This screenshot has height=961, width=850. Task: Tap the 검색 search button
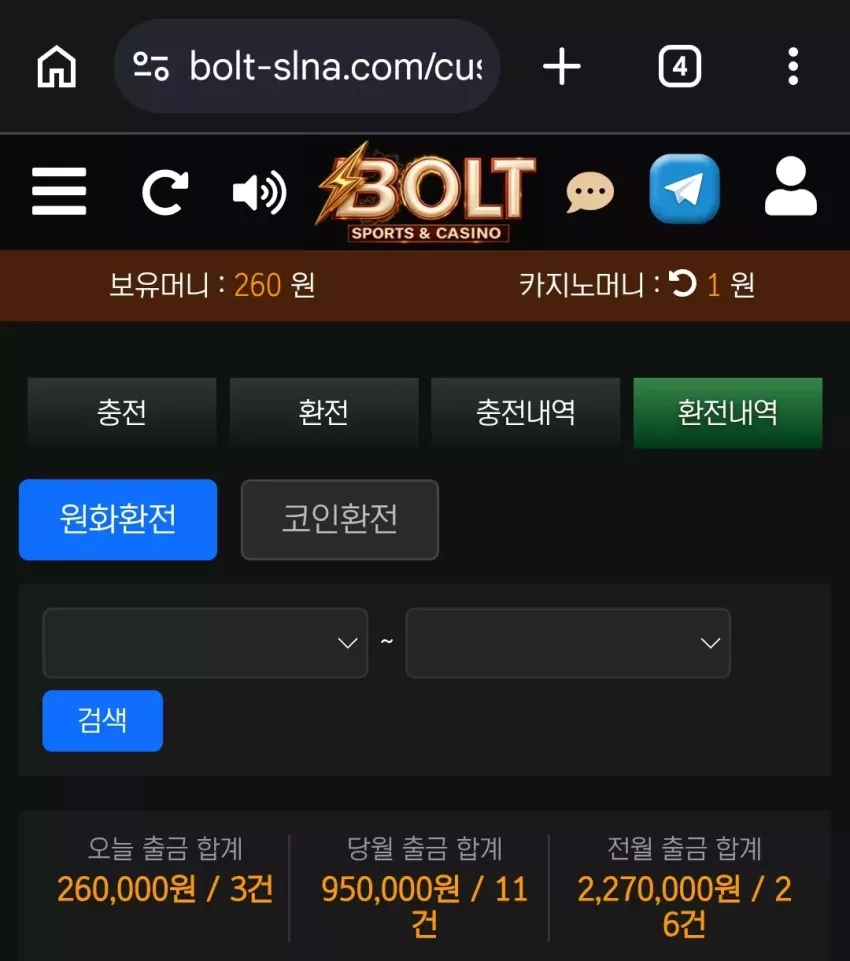[102, 721]
